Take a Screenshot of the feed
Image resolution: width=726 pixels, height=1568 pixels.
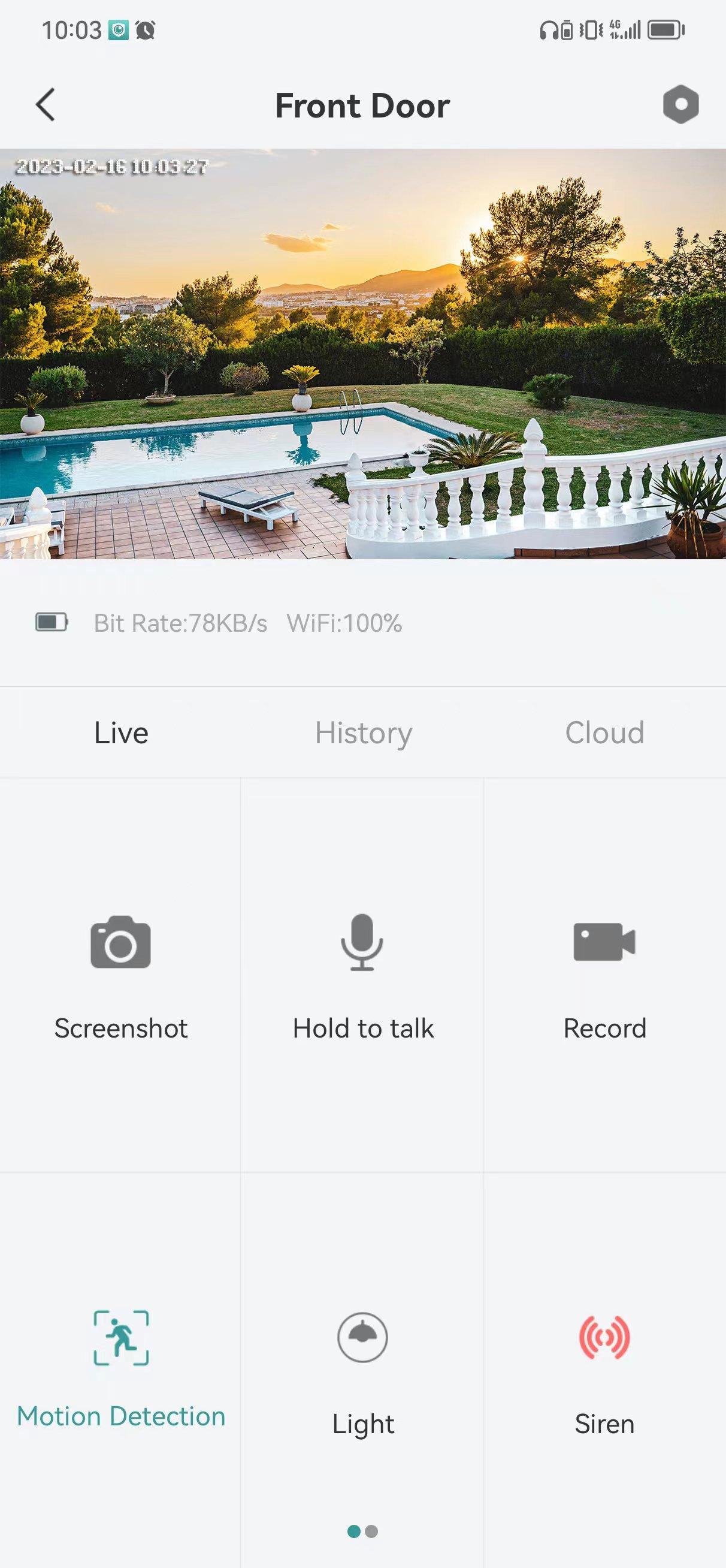pyautogui.click(x=120, y=975)
